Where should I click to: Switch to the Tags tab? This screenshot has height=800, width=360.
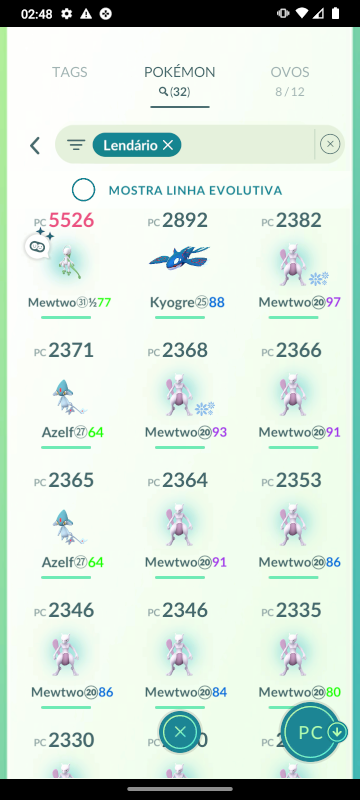pos(69,72)
